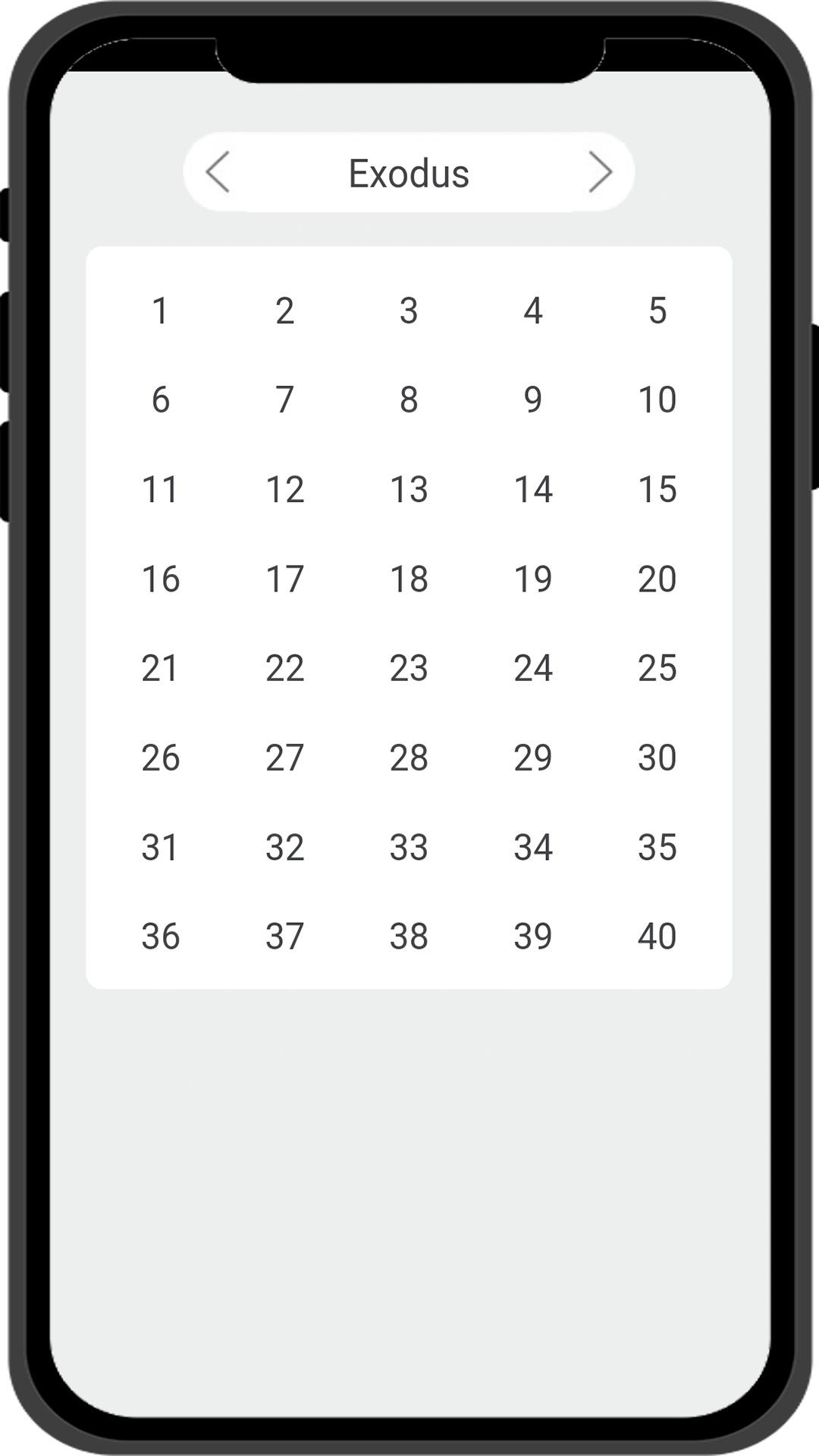Choose chapter 23
The height and width of the screenshot is (1456, 819).
pos(409,668)
